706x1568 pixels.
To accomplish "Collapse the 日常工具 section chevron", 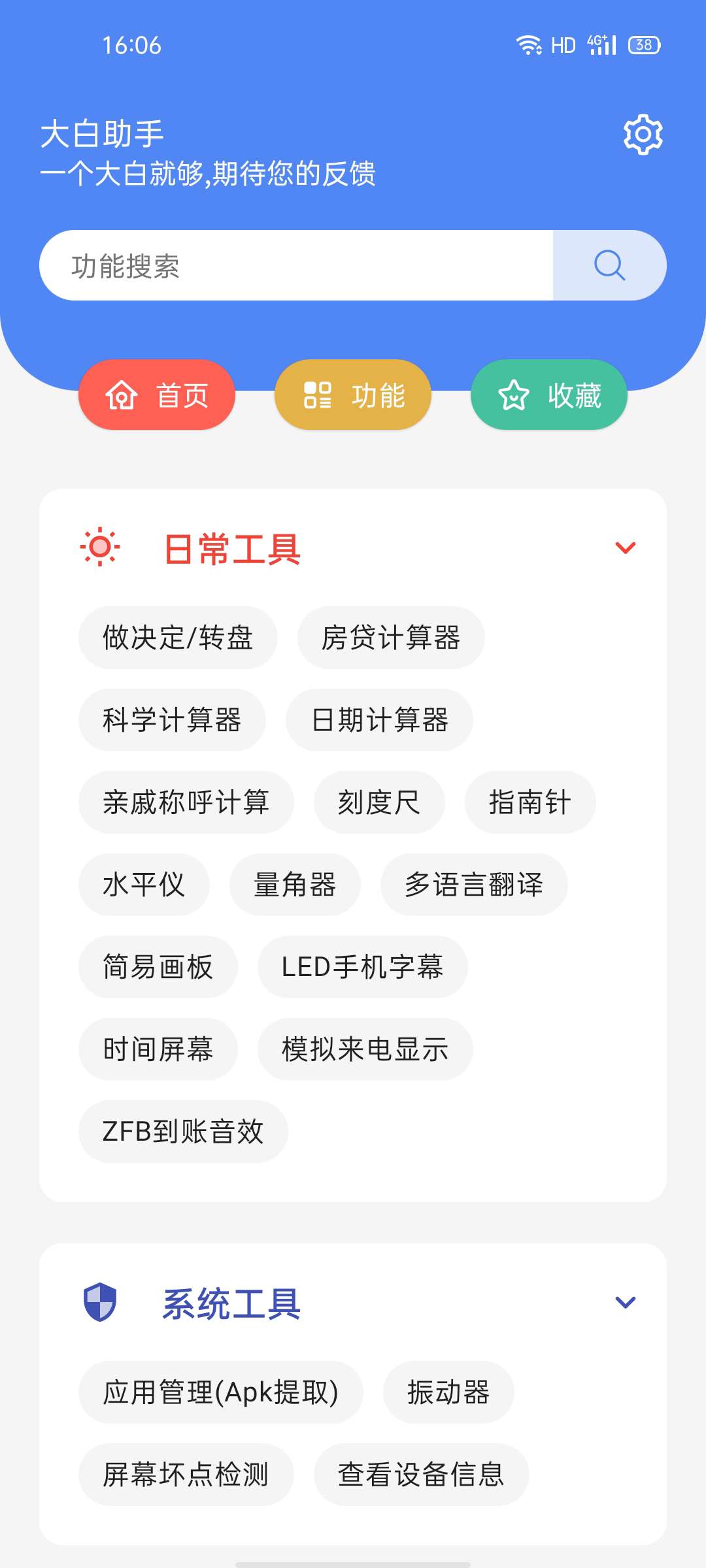I will (x=626, y=548).
